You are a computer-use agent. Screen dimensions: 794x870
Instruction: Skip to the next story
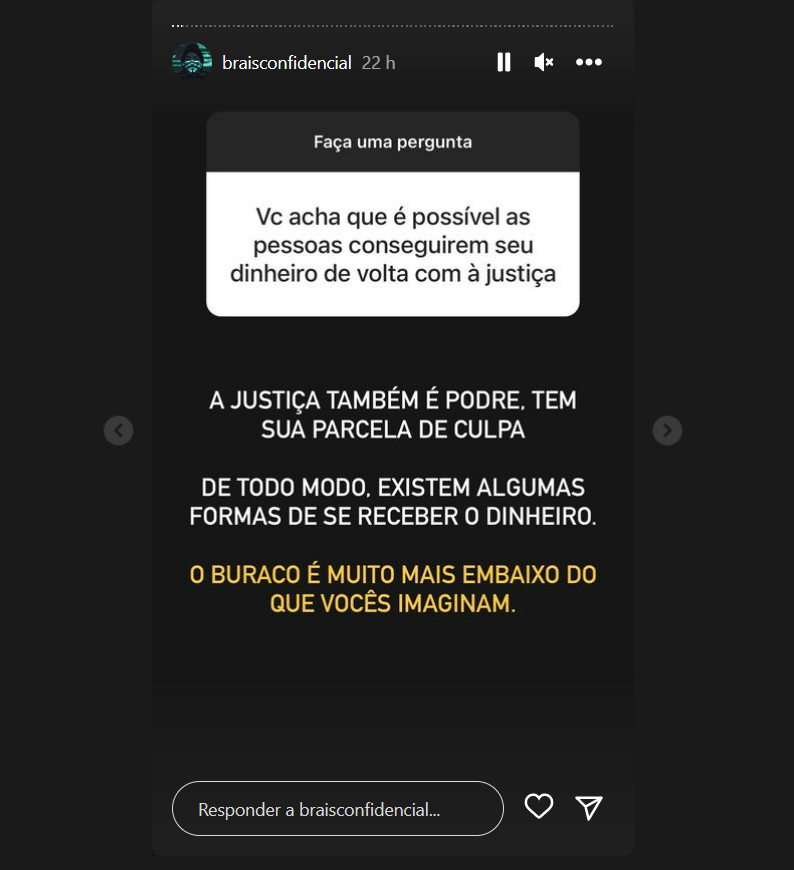[x=667, y=431]
